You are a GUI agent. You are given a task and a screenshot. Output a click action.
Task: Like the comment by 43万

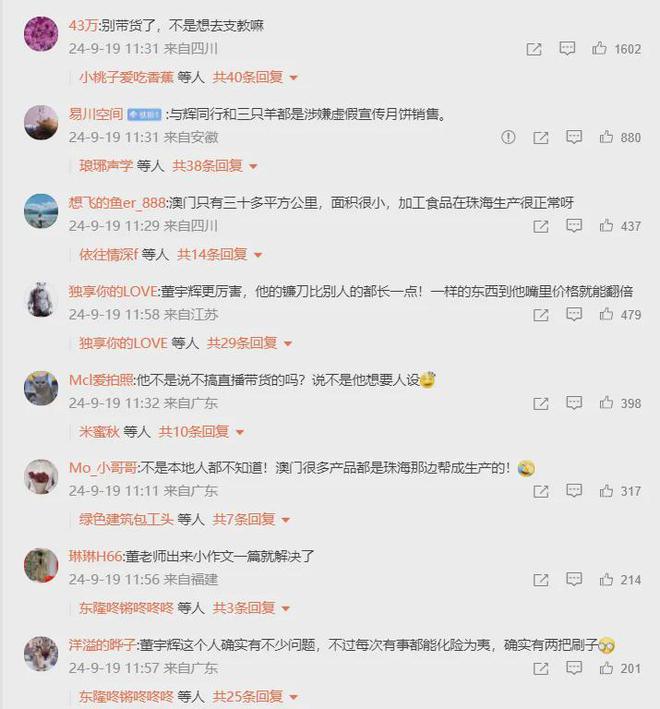(x=600, y=48)
